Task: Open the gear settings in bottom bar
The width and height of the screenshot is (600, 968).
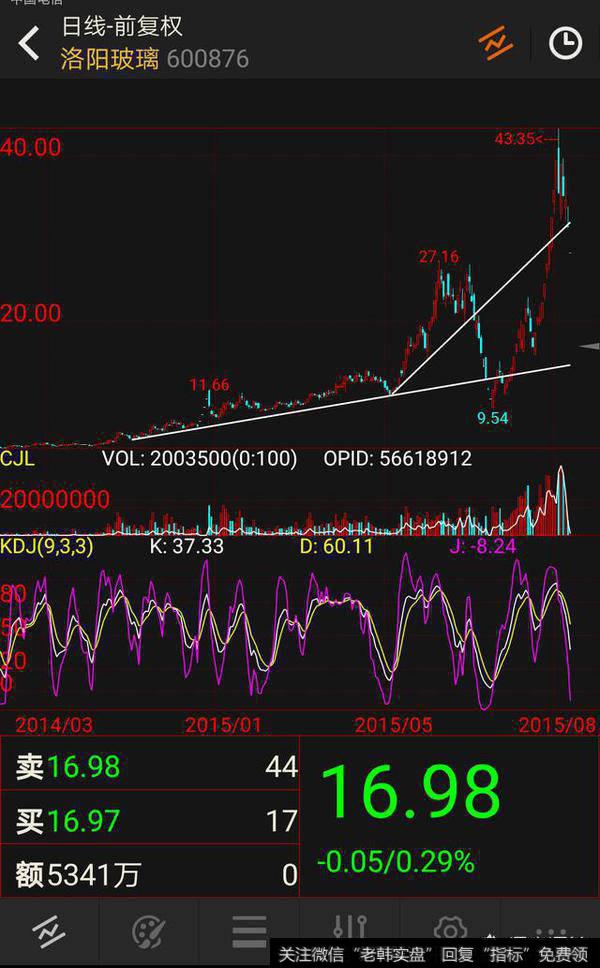Action: [449, 928]
